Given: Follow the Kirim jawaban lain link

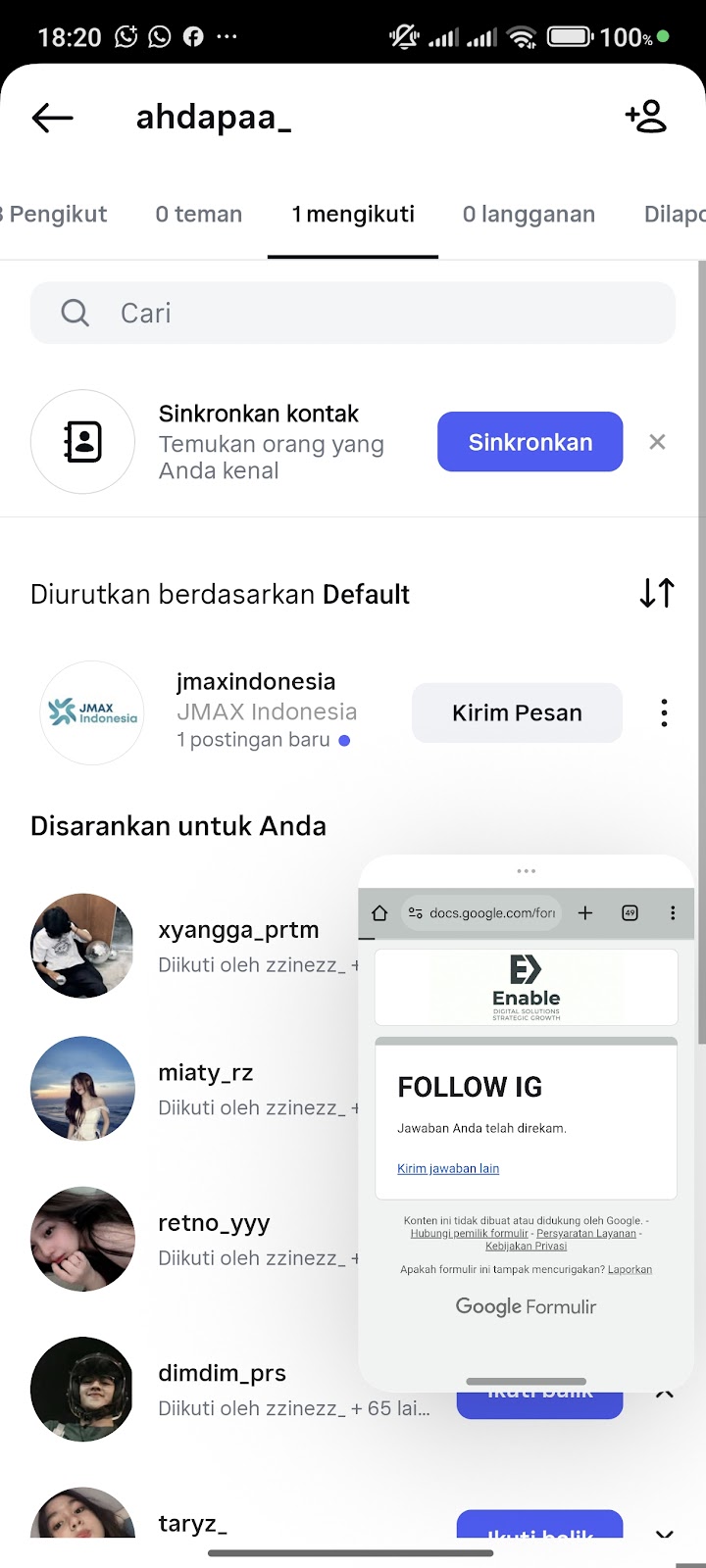Looking at the screenshot, I should point(448,1169).
